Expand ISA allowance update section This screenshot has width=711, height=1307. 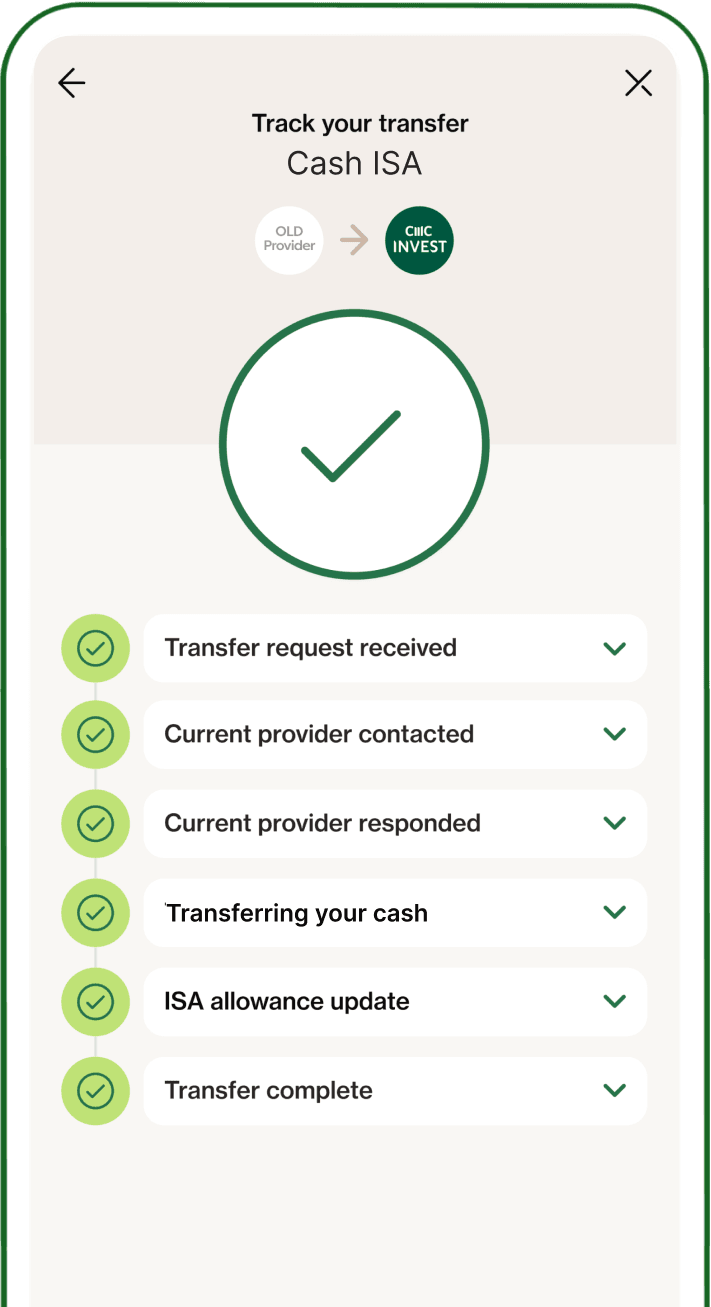click(614, 1001)
